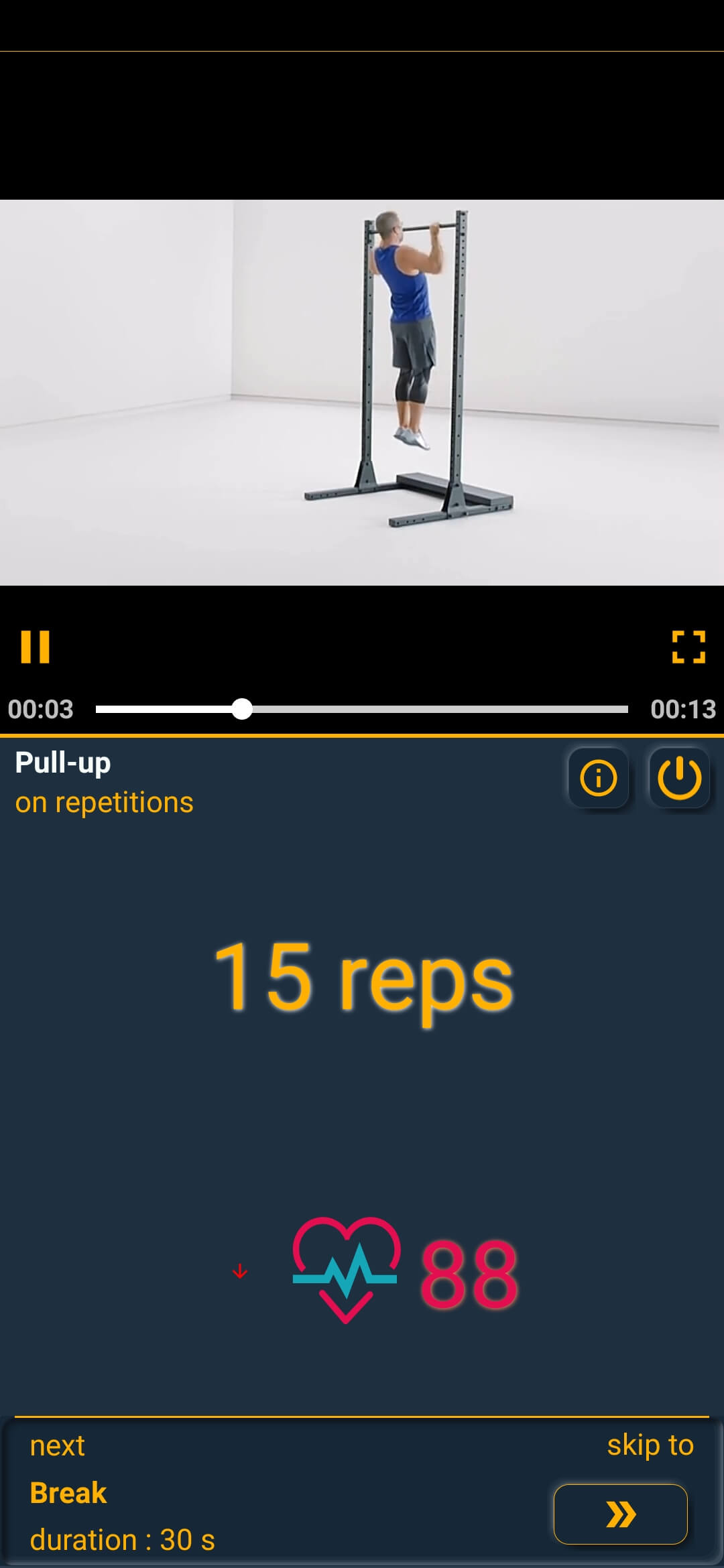The width and height of the screenshot is (724, 1568).
Task: Pause the pull-up exercise video
Action: [x=36, y=647]
